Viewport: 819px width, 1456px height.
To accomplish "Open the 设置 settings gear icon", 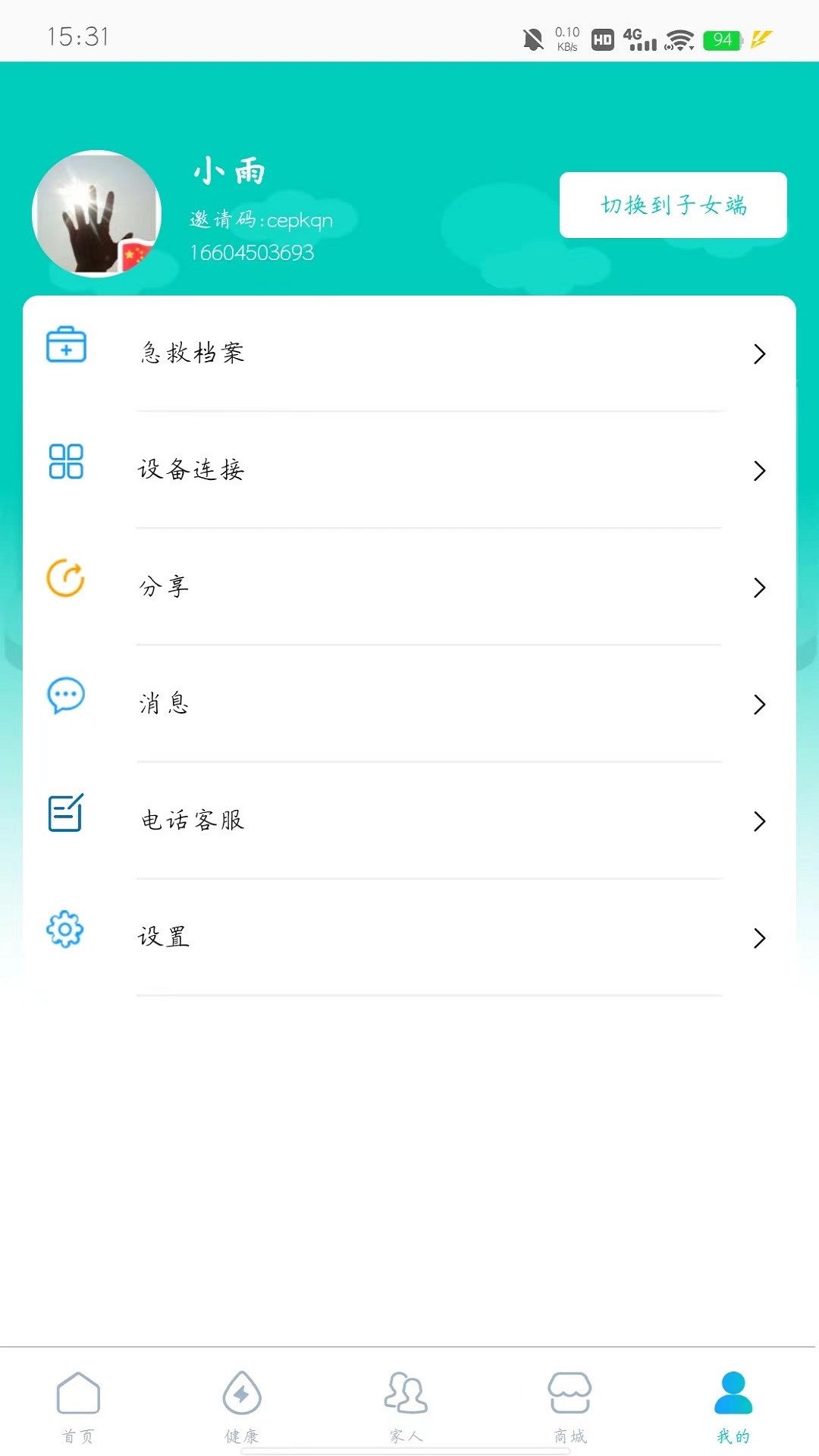I will tap(66, 929).
